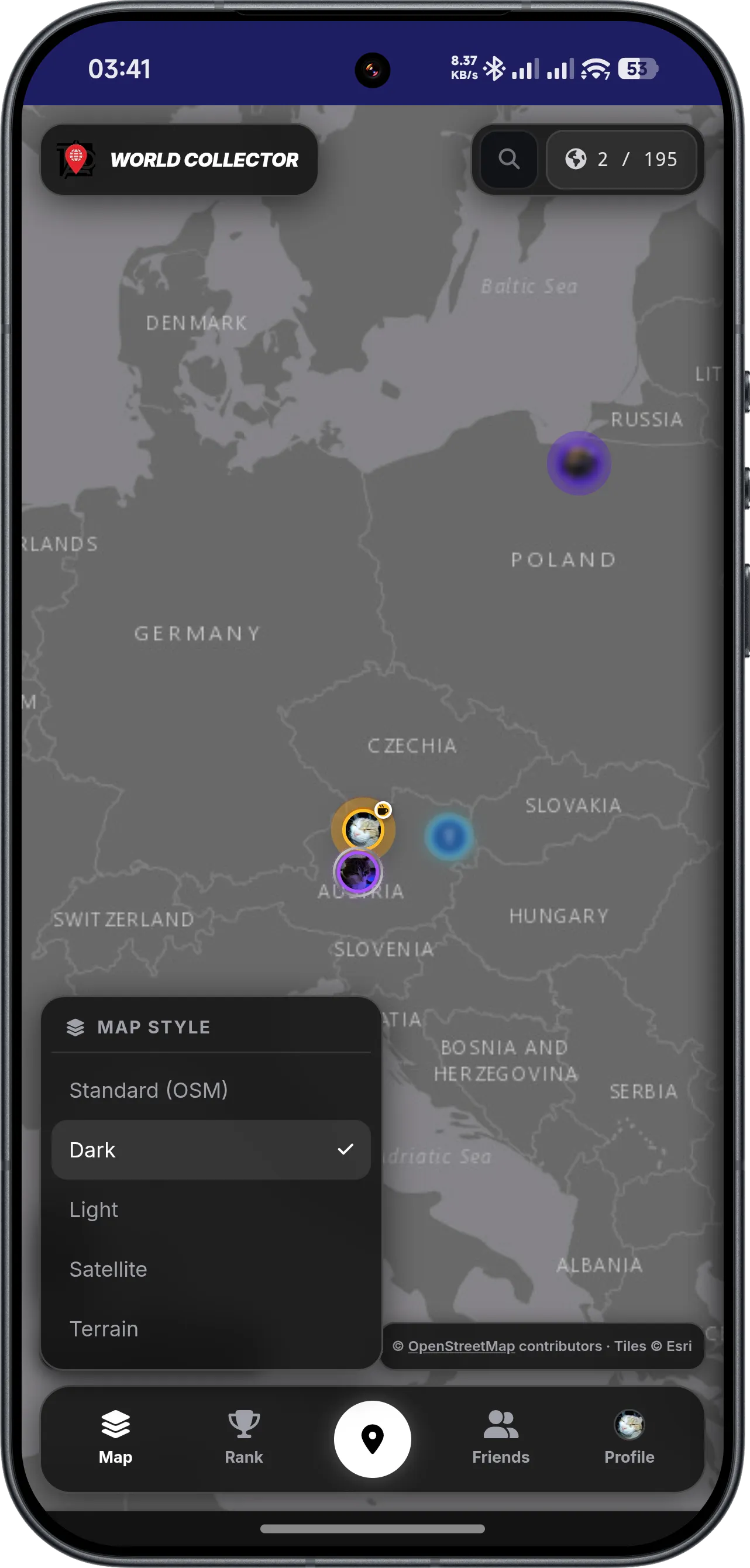
Task: Switch to the Rank tab
Action: click(x=244, y=1439)
